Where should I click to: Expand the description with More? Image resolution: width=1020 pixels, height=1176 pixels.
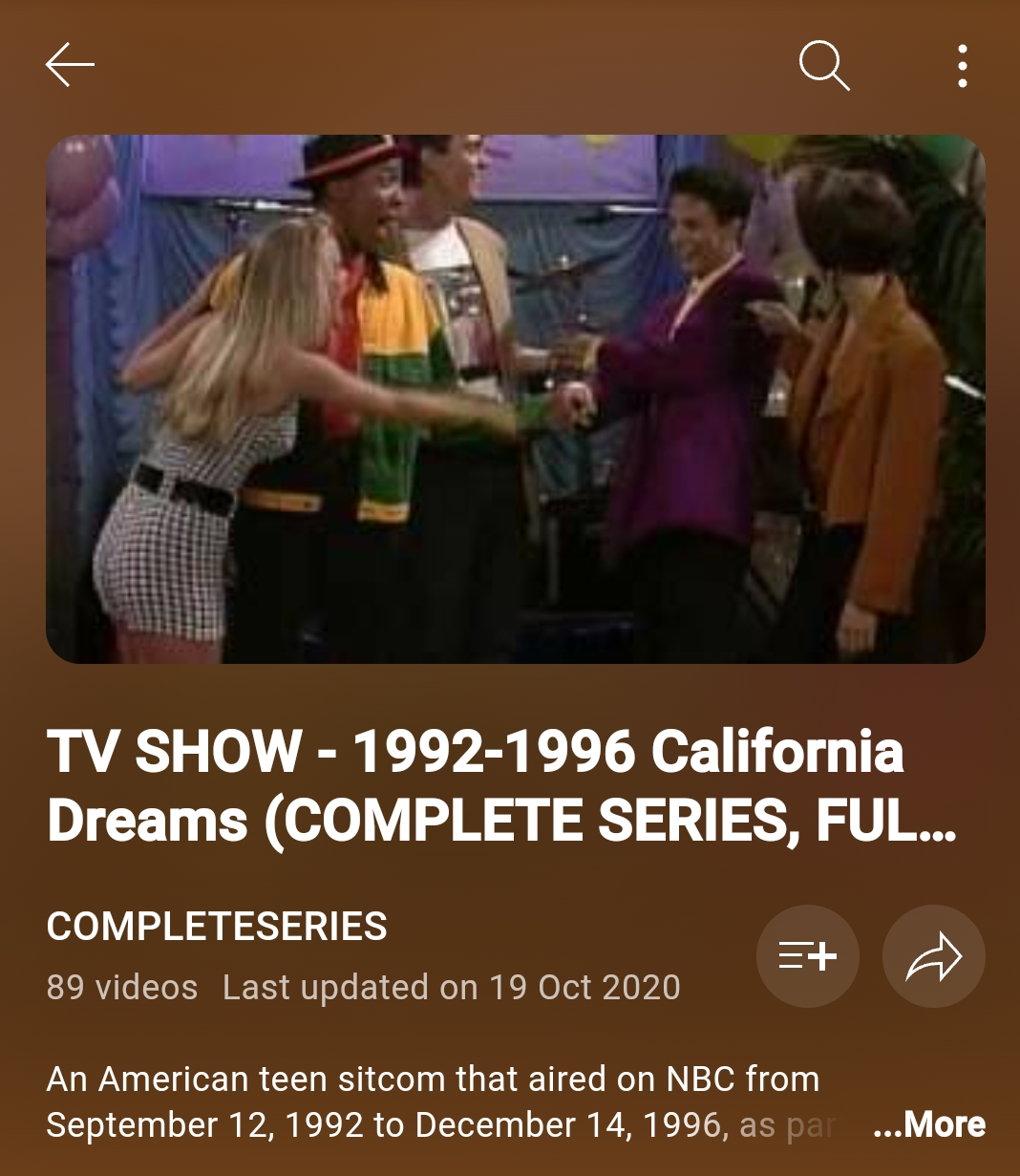pyautogui.click(x=929, y=1124)
